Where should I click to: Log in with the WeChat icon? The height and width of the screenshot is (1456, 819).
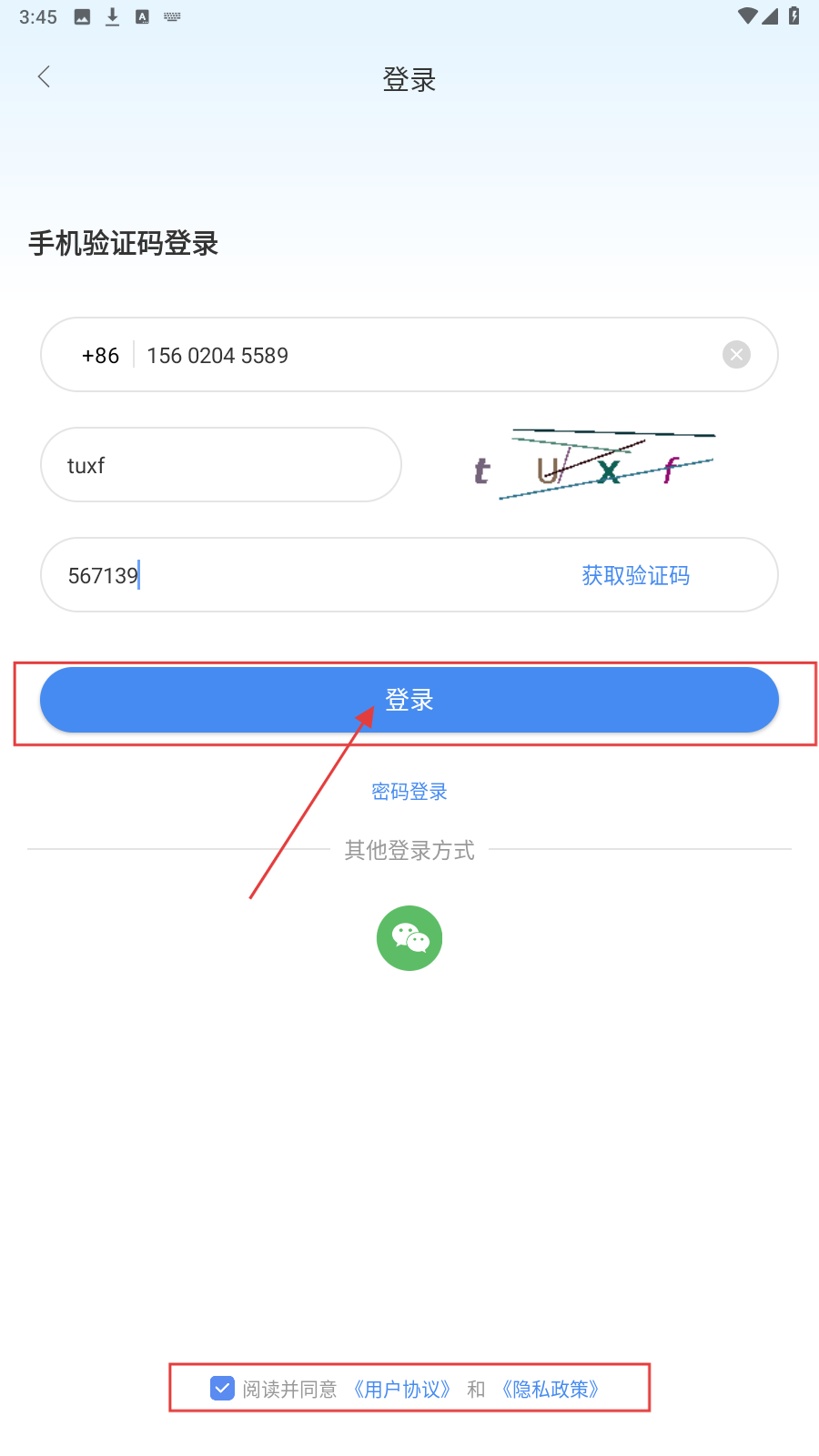[x=409, y=938]
